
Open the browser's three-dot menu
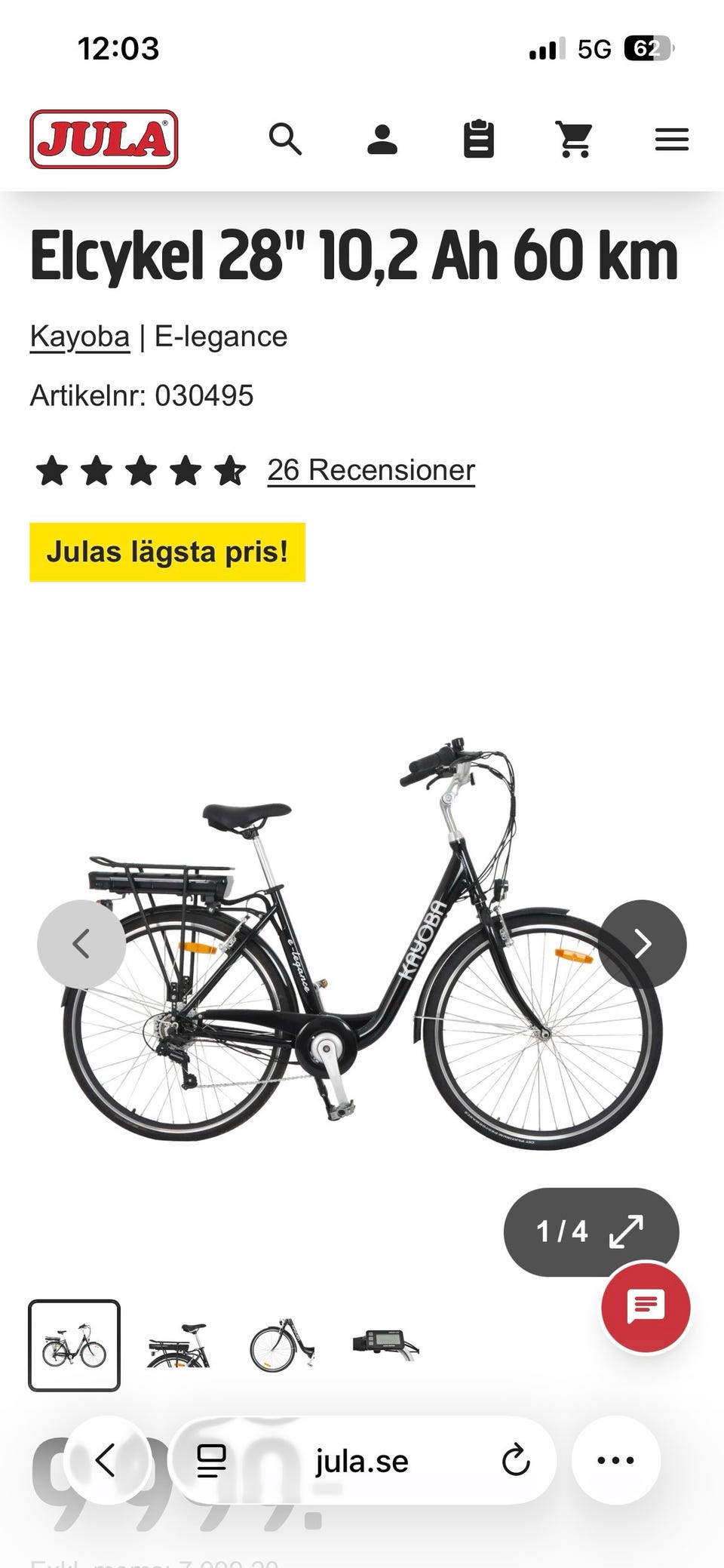coord(615,1460)
